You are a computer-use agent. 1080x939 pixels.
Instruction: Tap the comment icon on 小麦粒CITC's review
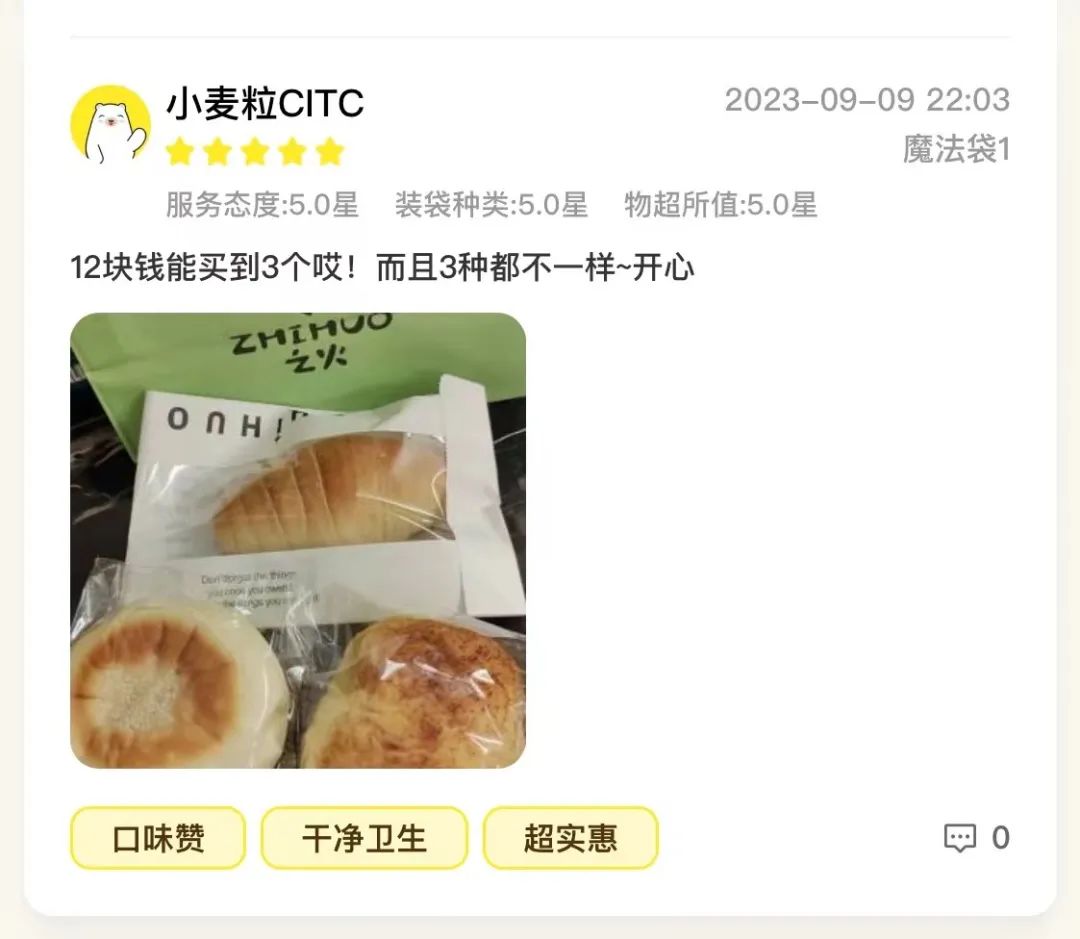point(960,838)
